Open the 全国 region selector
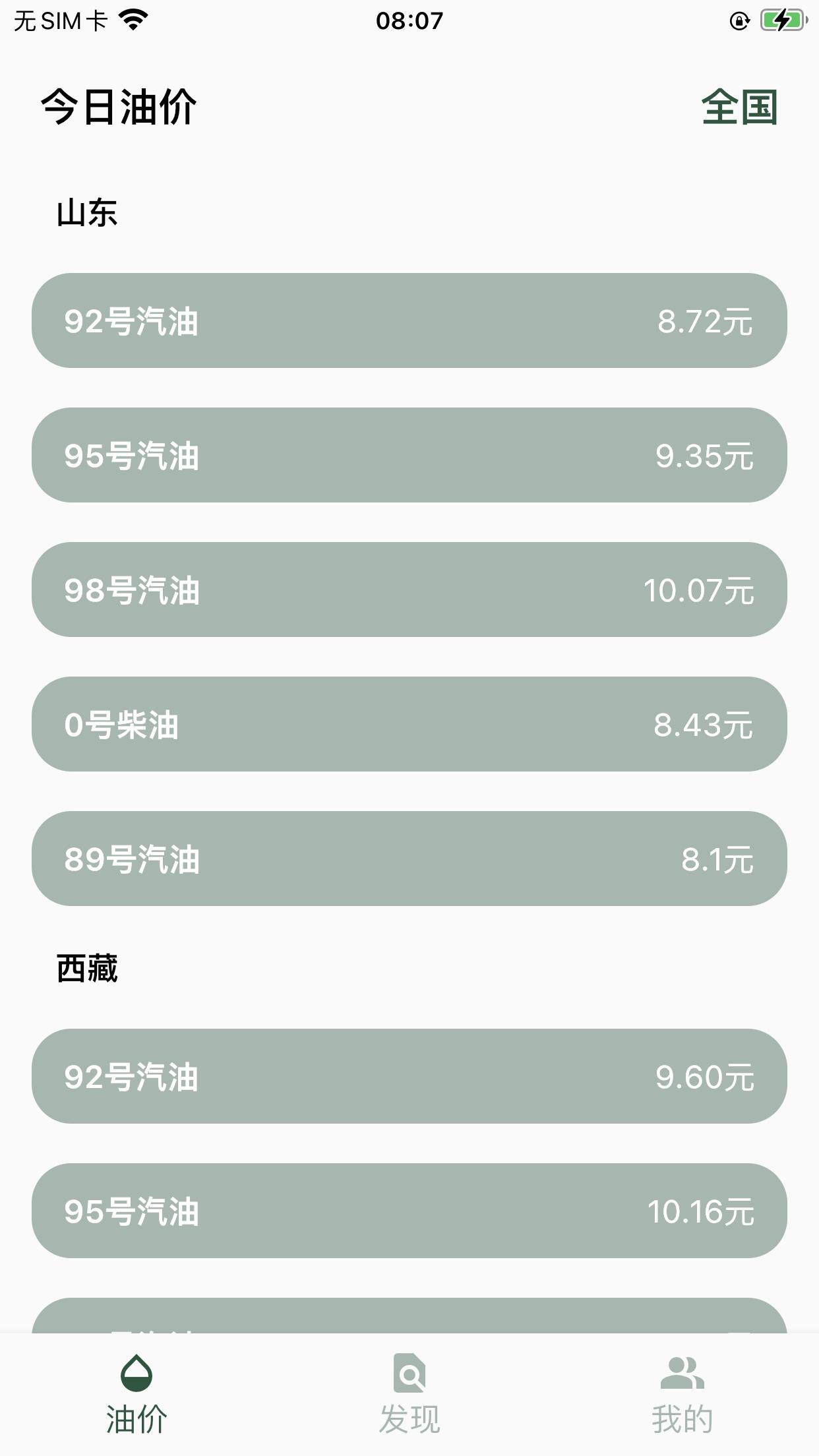This screenshot has height=1456, width=819. coord(739,107)
